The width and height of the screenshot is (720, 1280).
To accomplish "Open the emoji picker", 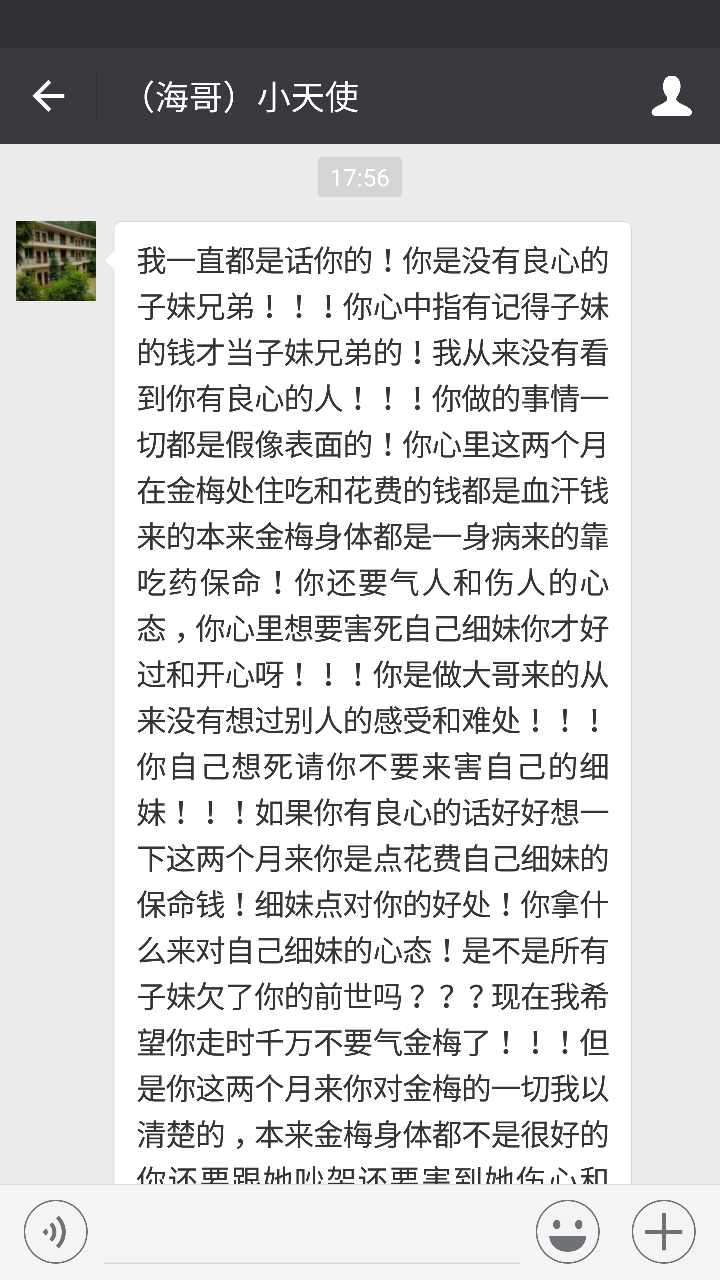I will pos(568,1231).
